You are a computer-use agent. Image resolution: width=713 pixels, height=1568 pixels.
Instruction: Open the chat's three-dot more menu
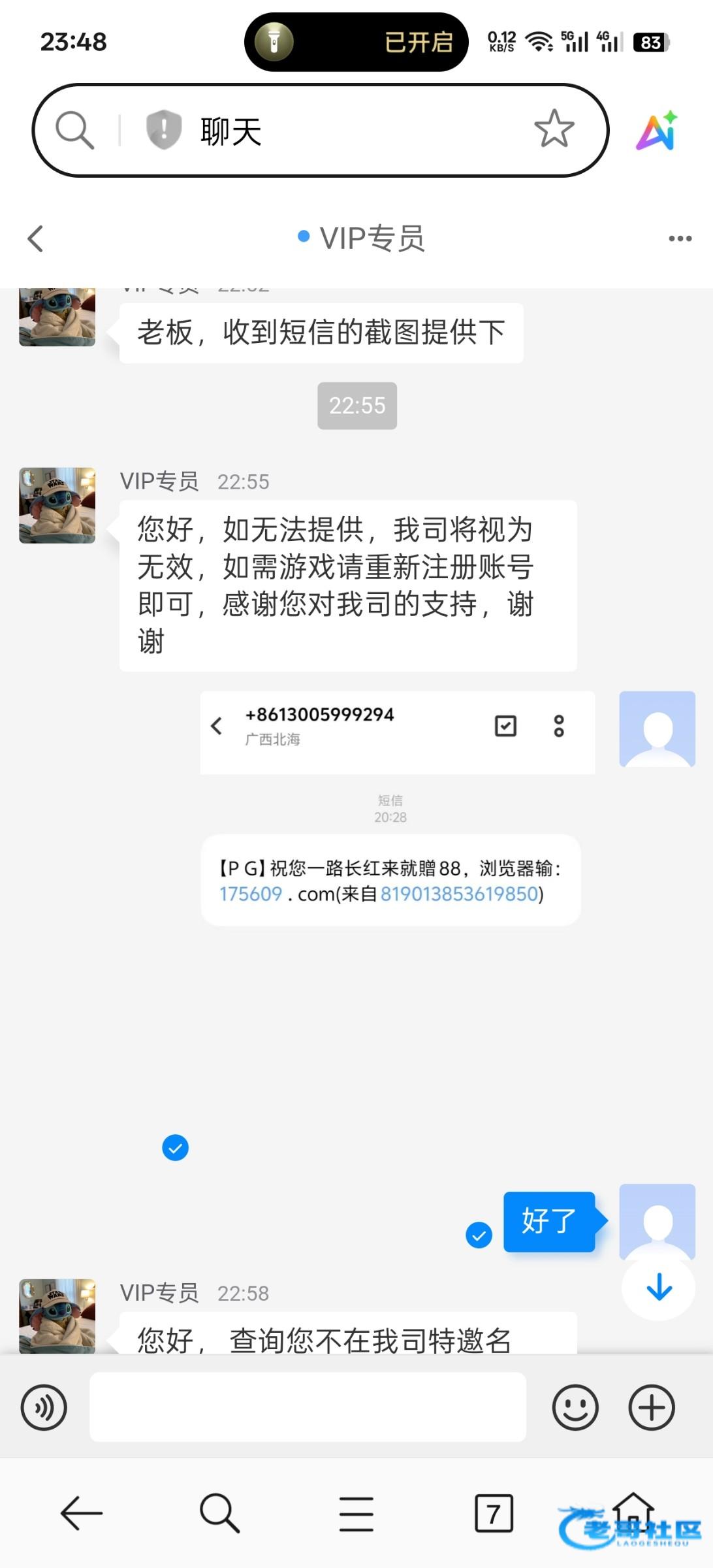tap(680, 238)
